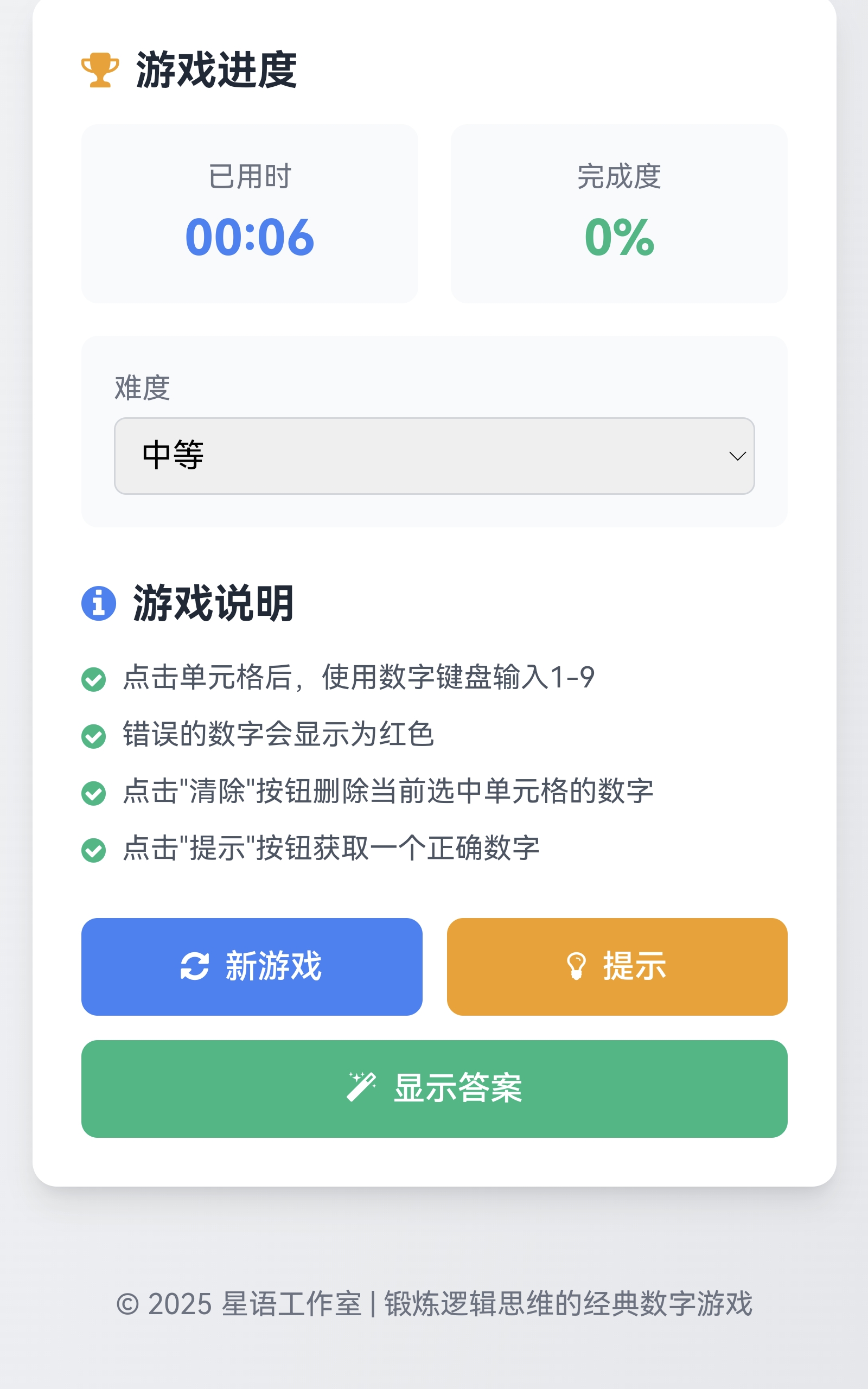The image size is (868, 1389).
Task: Click the refresh icon inside the 新游戏 button
Action: tap(196, 966)
